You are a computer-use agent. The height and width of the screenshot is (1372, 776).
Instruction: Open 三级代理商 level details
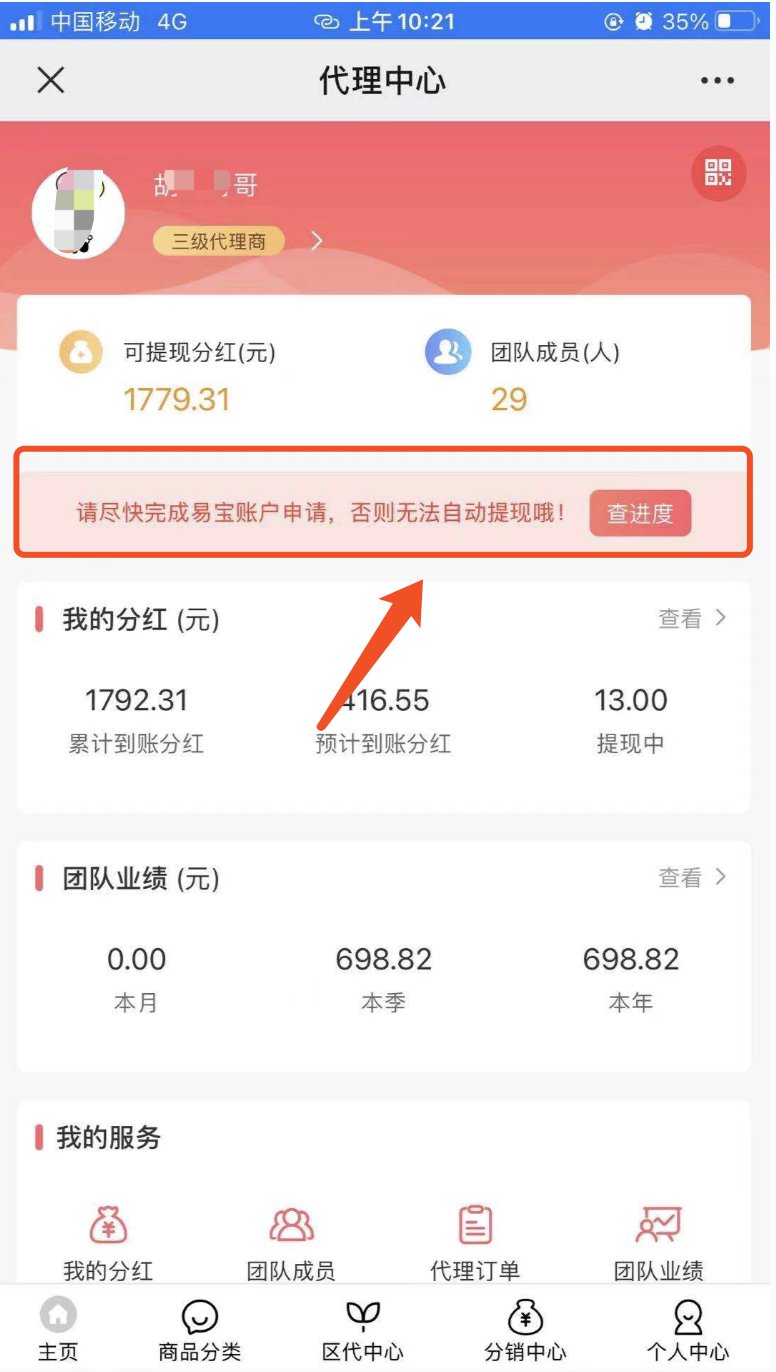(238, 241)
